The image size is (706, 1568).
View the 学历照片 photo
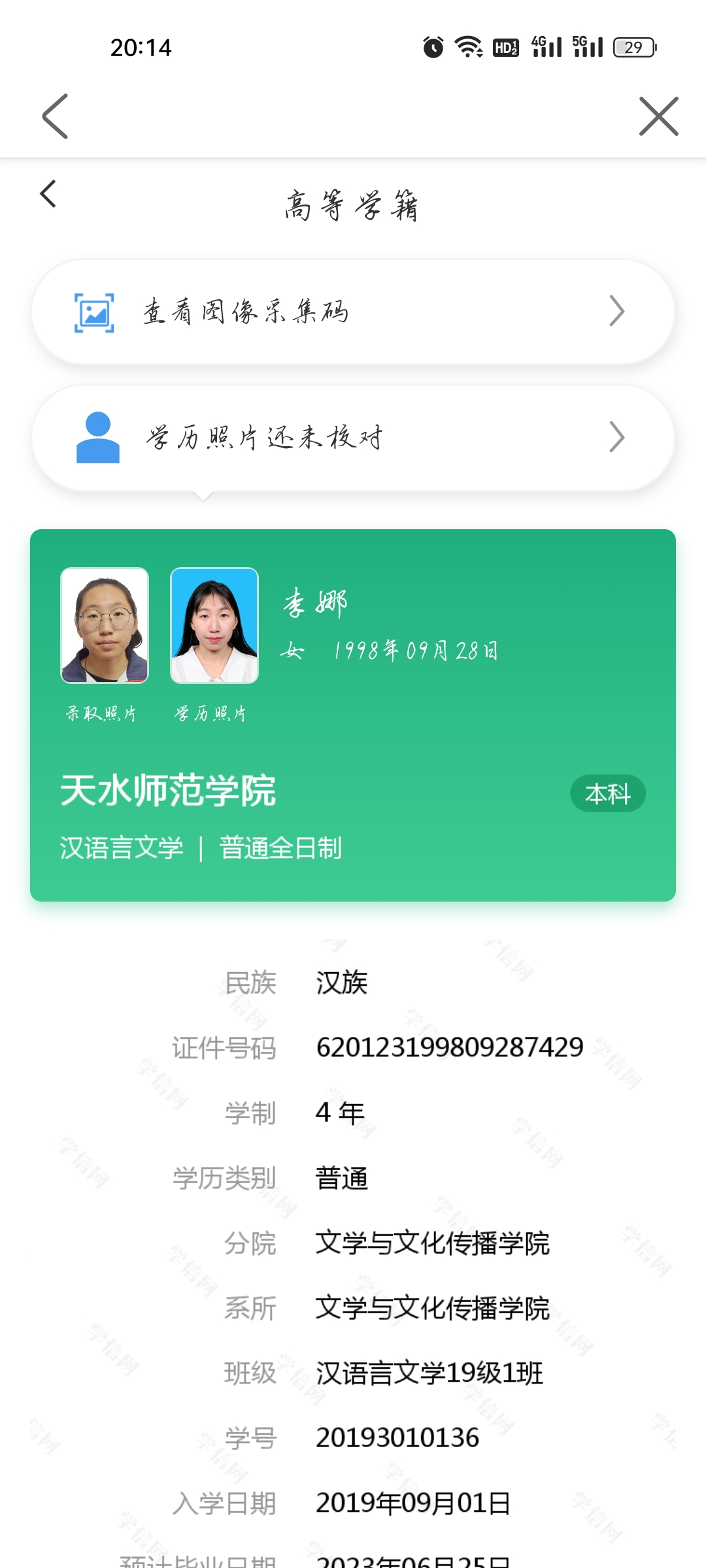tap(214, 625)
